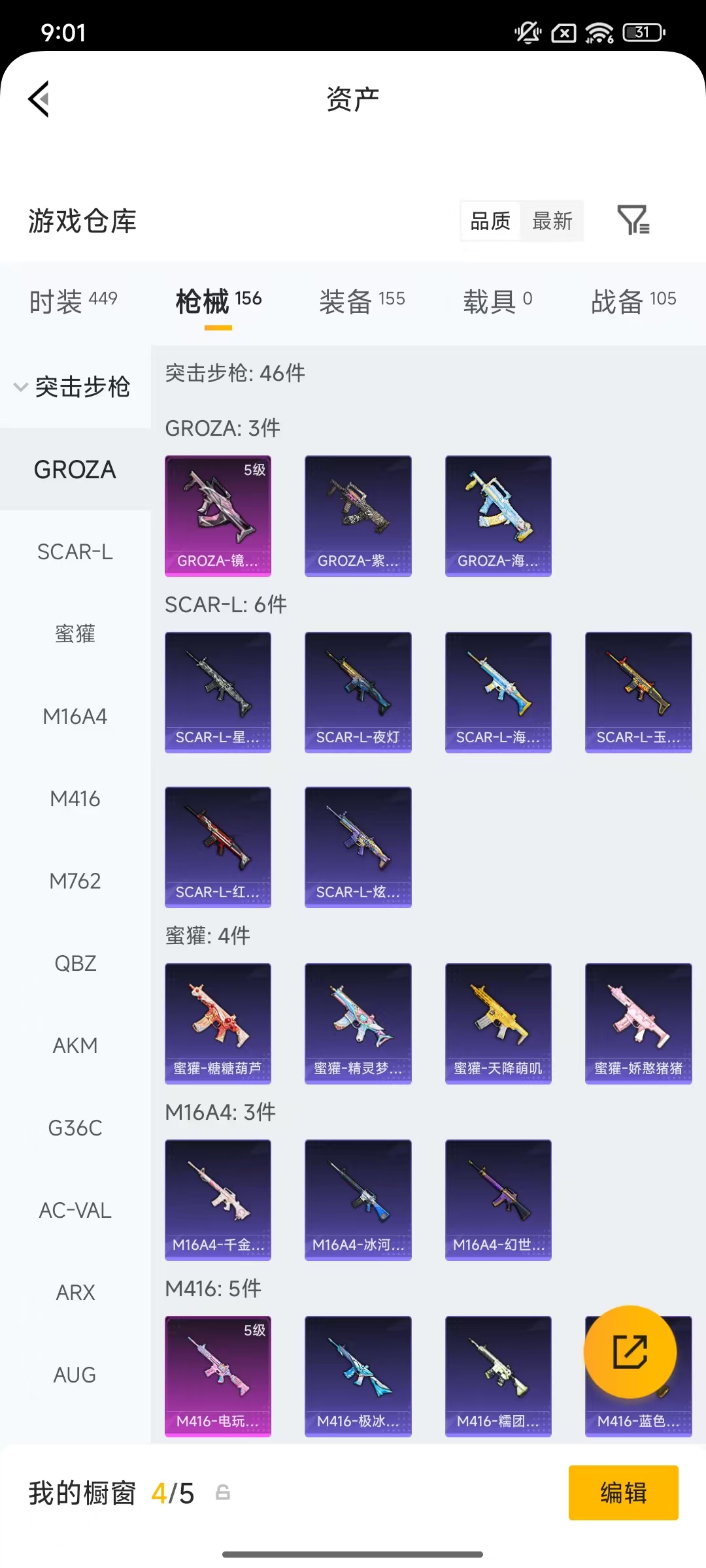Tap the 编辑 button for 我的橱窗

coord(623,1493)
